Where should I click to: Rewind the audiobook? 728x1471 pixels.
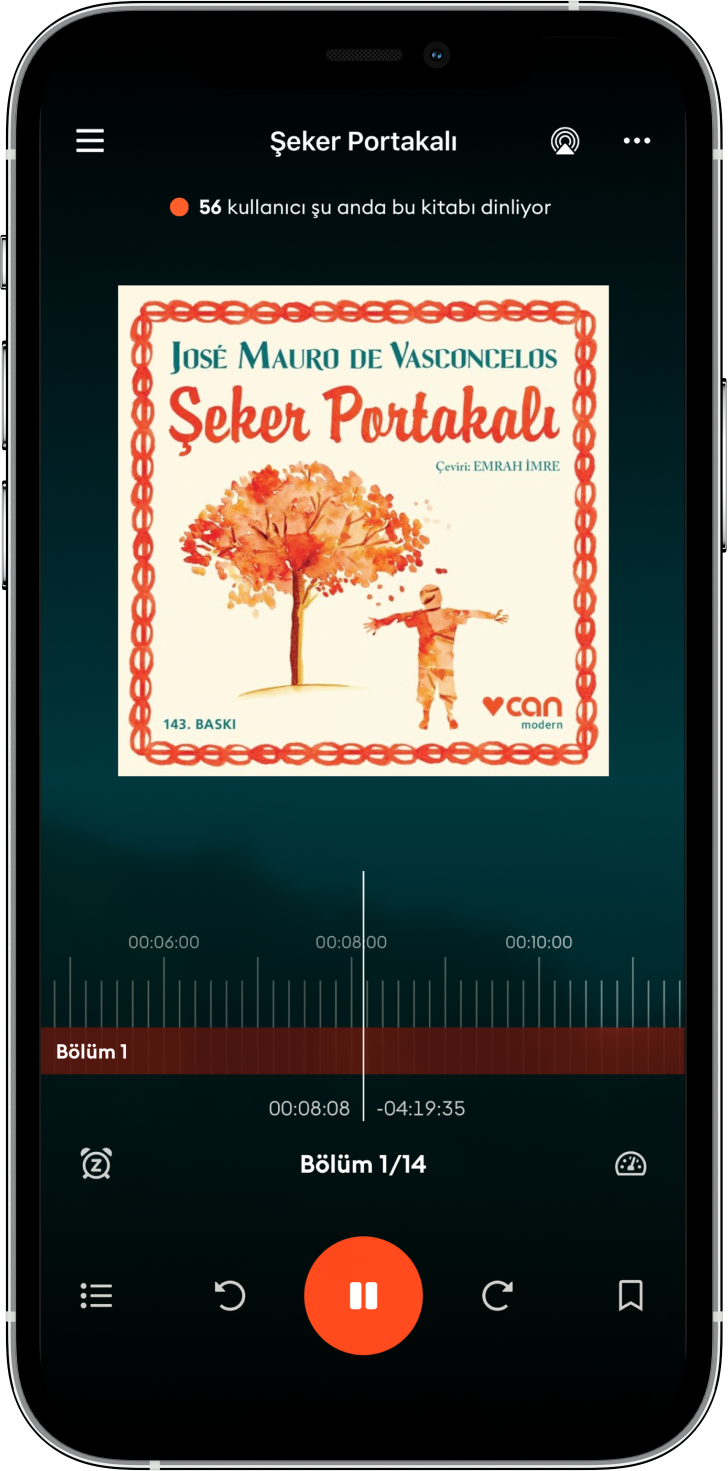[230, 1296]
